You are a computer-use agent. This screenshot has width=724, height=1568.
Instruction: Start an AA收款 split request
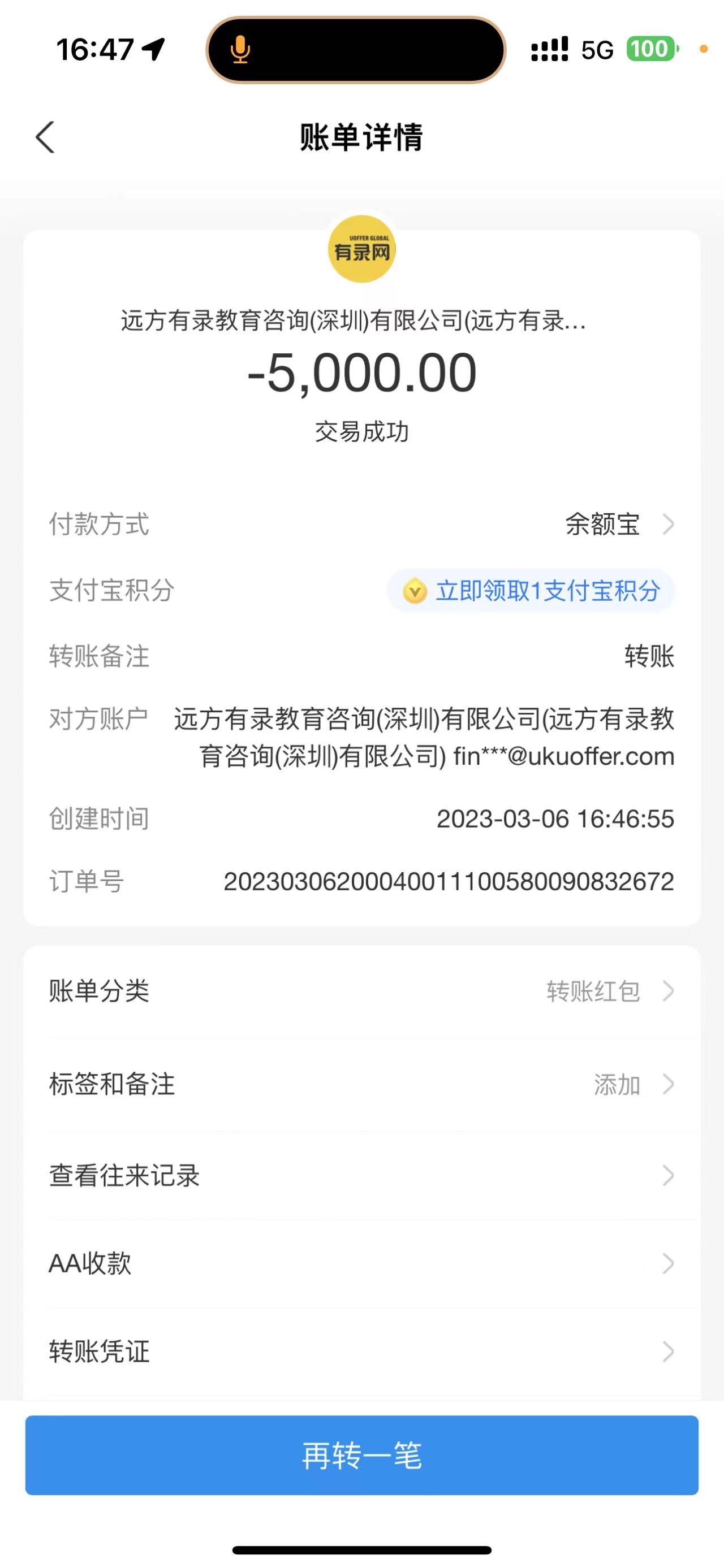click(x=361, y=1264)
